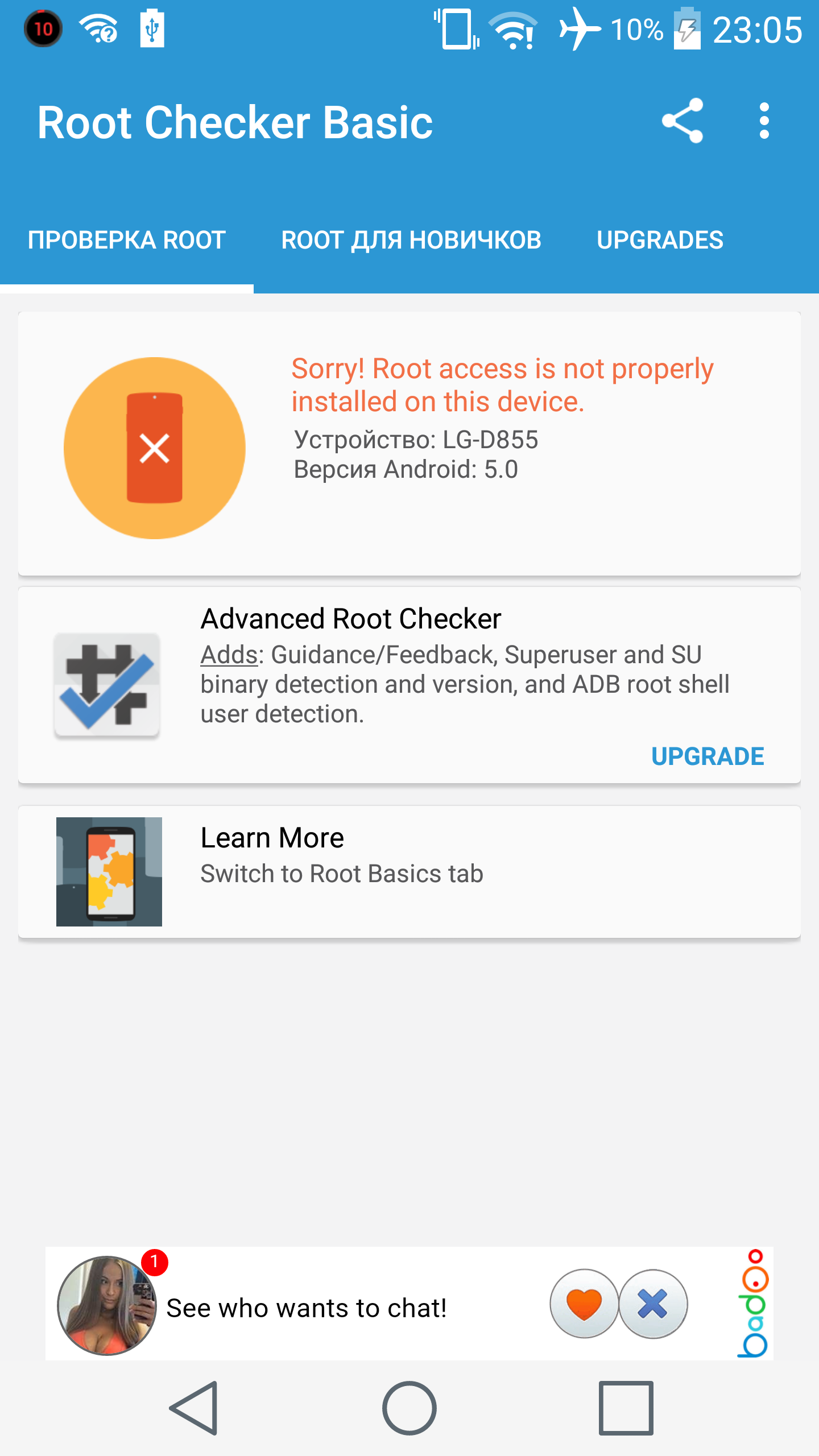Go back using the system back button

pos(193,1408)
